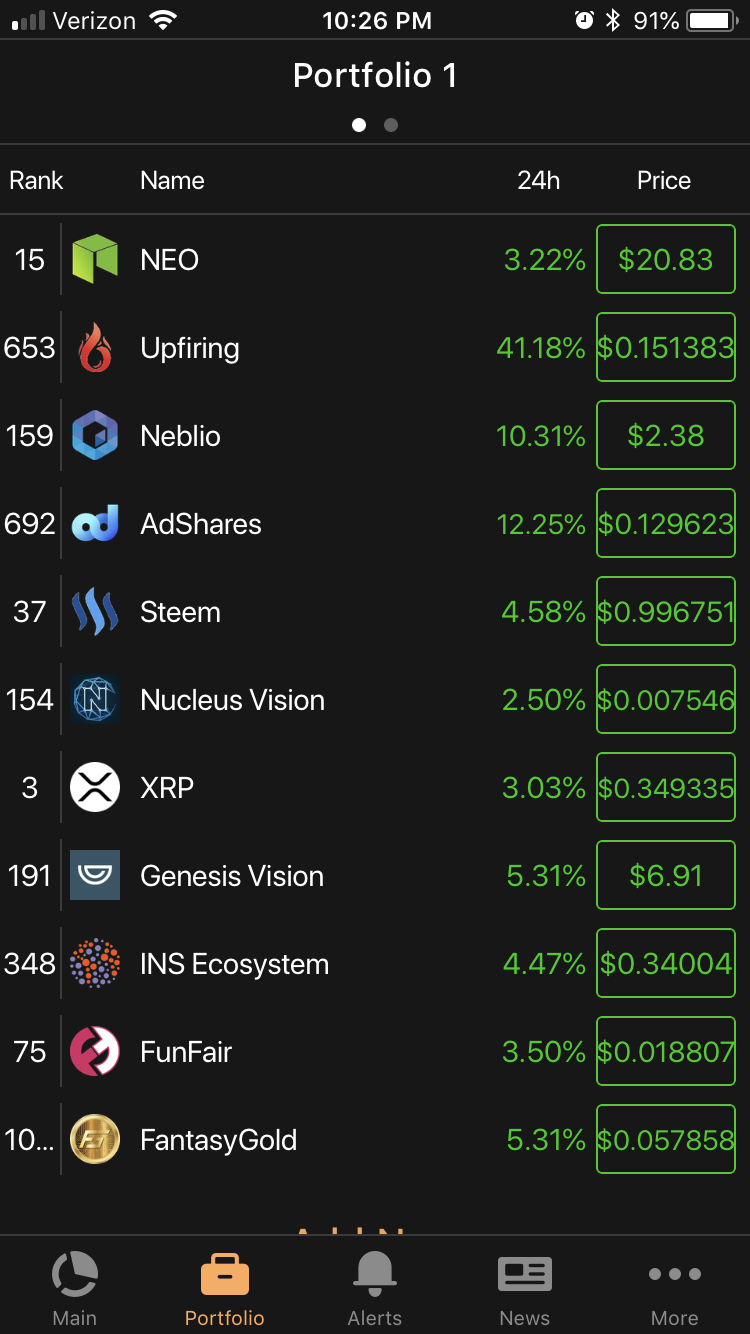Sort coins by the Price column
This screenshot has width=750, height=1334.
pos(664,181)
